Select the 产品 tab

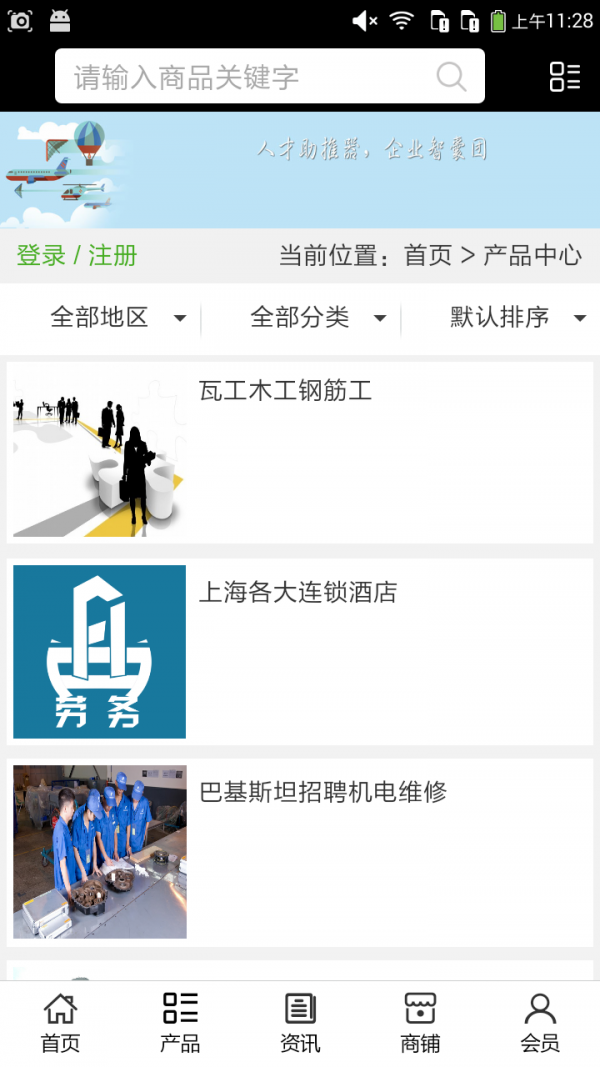point(180,1023)
